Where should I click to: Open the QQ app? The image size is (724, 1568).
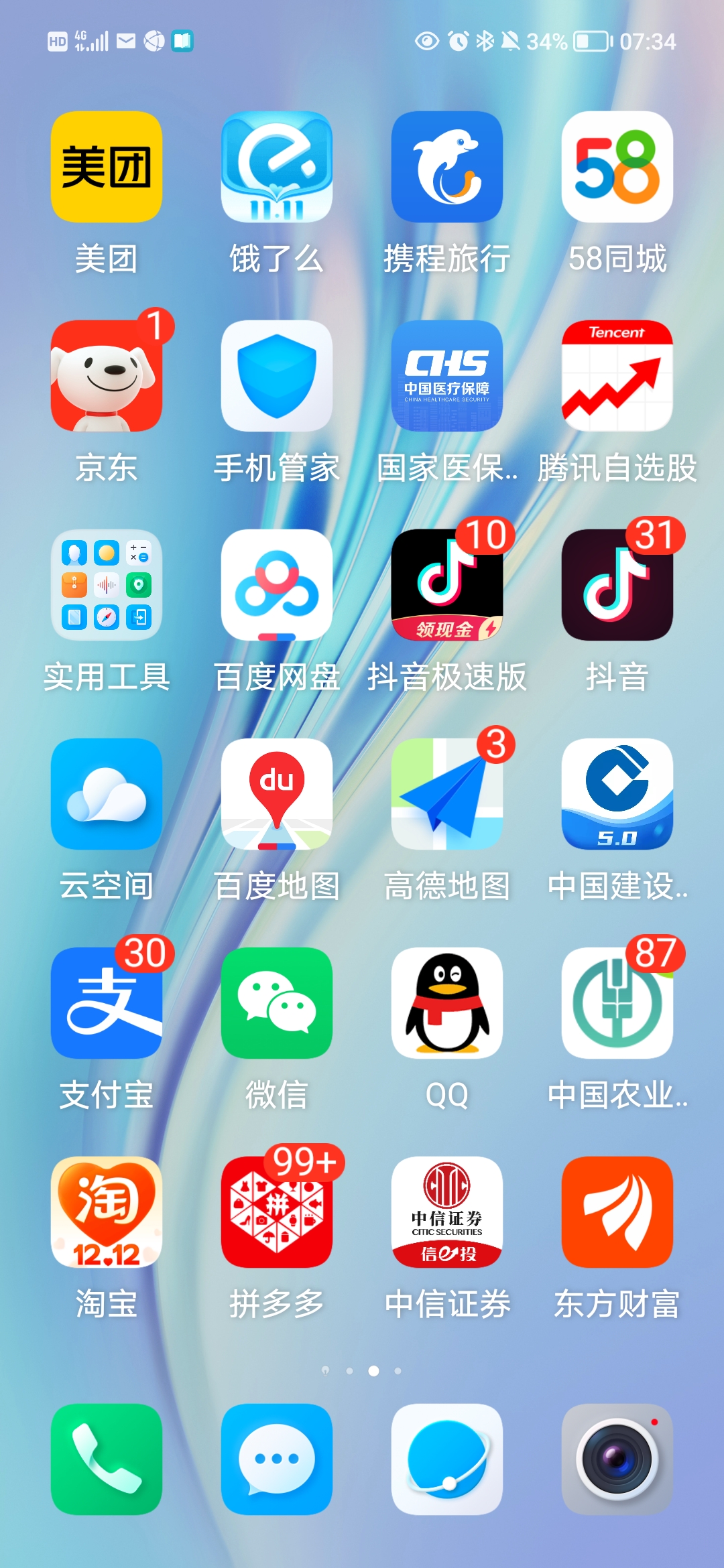click(x=447, y=1003)
